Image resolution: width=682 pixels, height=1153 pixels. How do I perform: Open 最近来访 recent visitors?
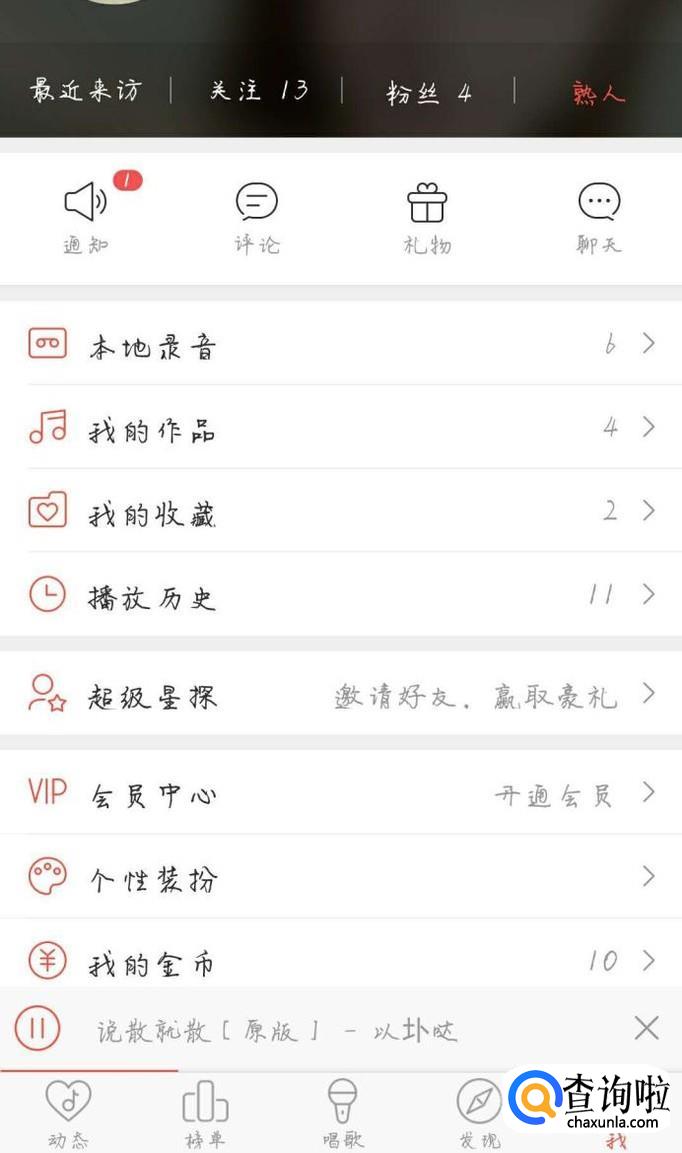[x=85, y=92]
